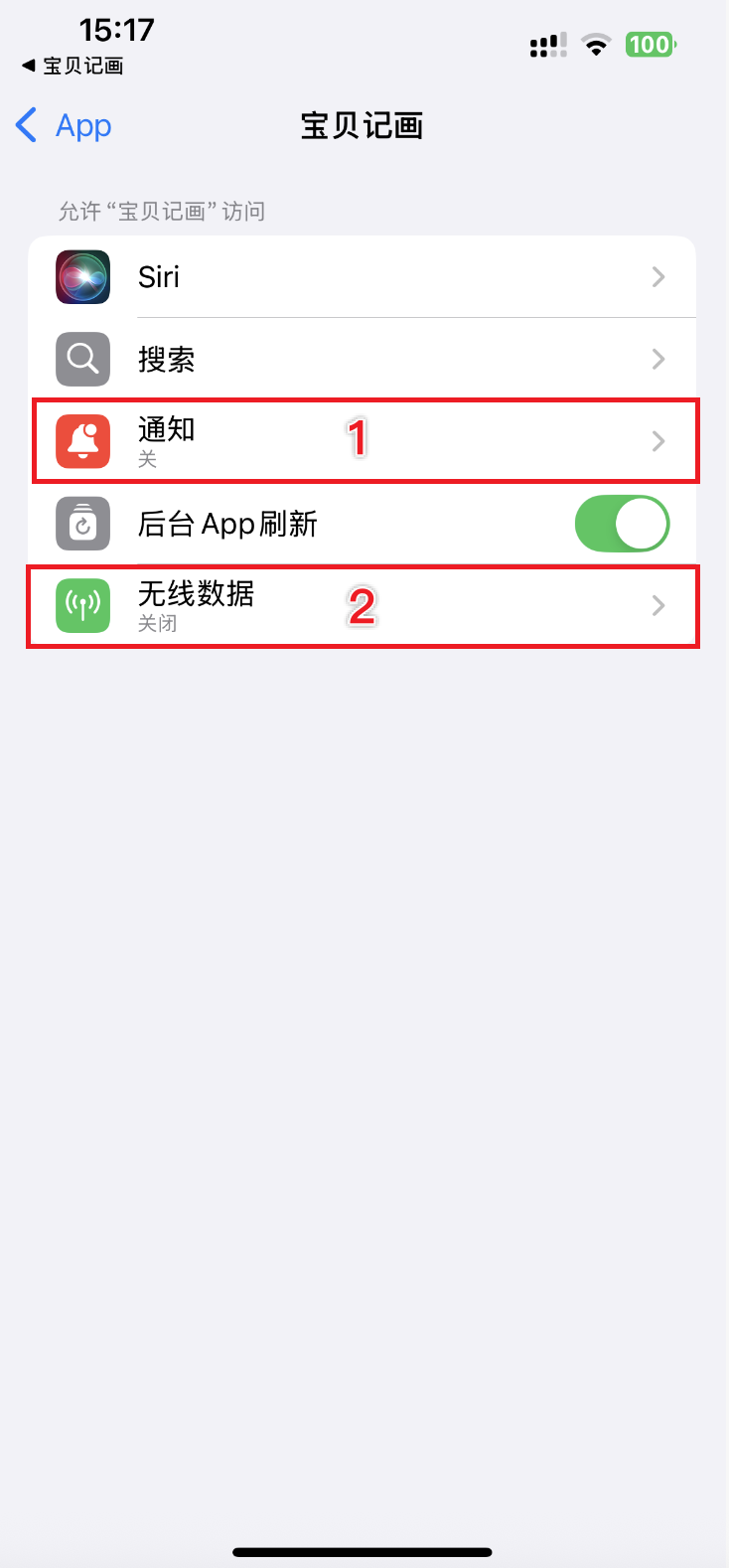Tap the 后台 App 刷新 icon
The height and width of the screenshot is (1568, 729).
click(81, 524)
